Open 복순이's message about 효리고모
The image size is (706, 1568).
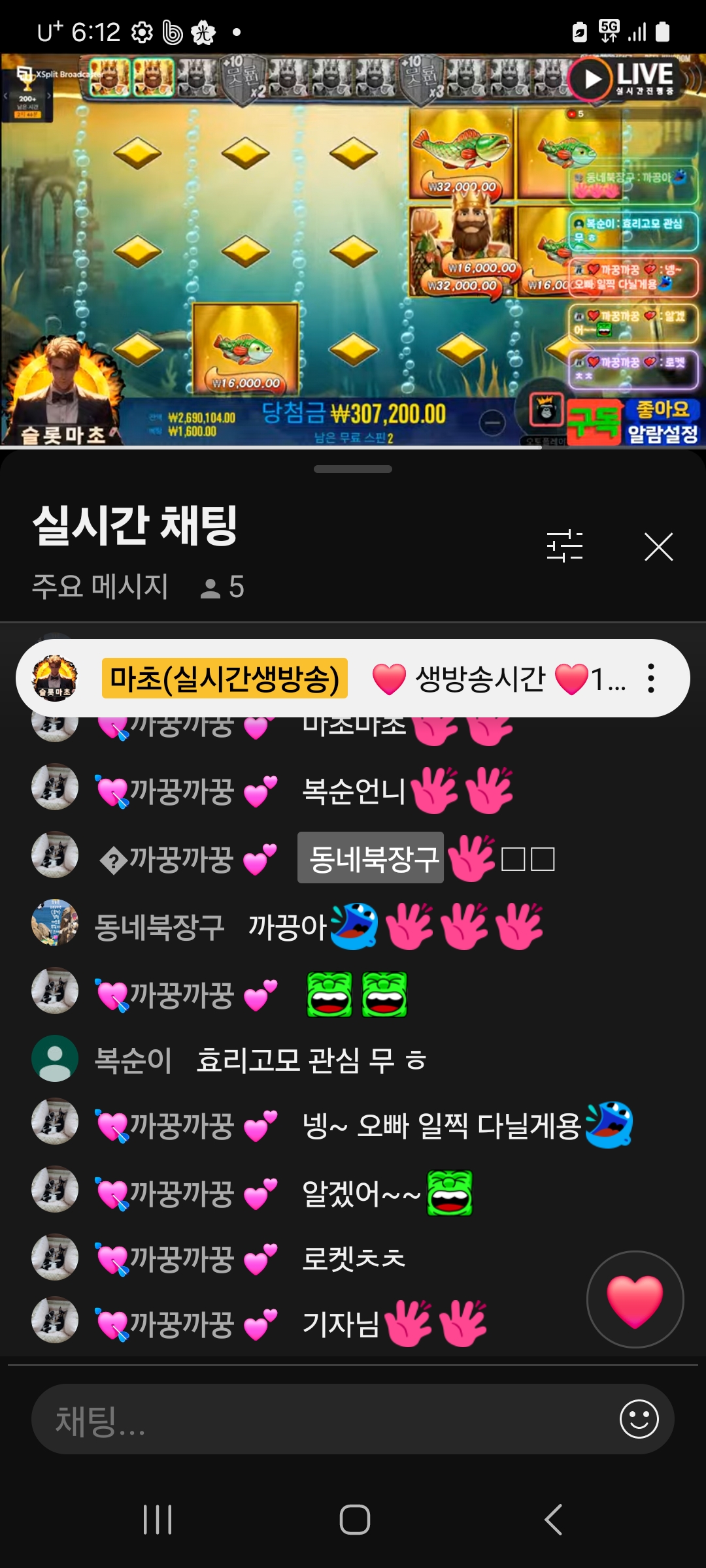pos(311,1060)
